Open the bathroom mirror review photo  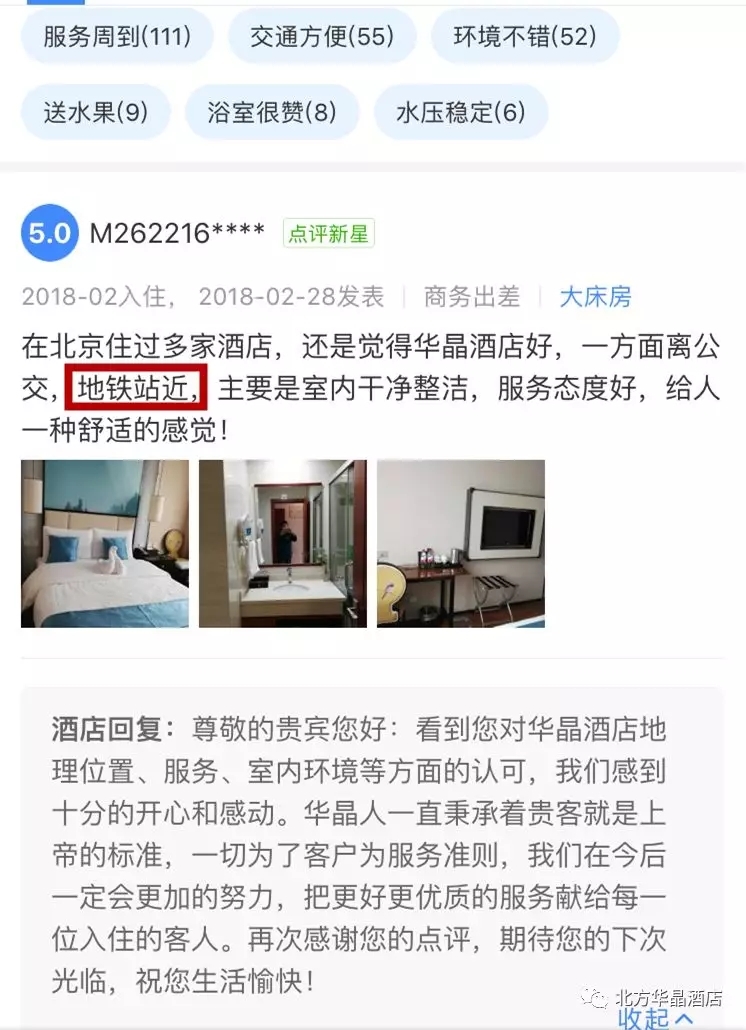click(x=283, y=543)
